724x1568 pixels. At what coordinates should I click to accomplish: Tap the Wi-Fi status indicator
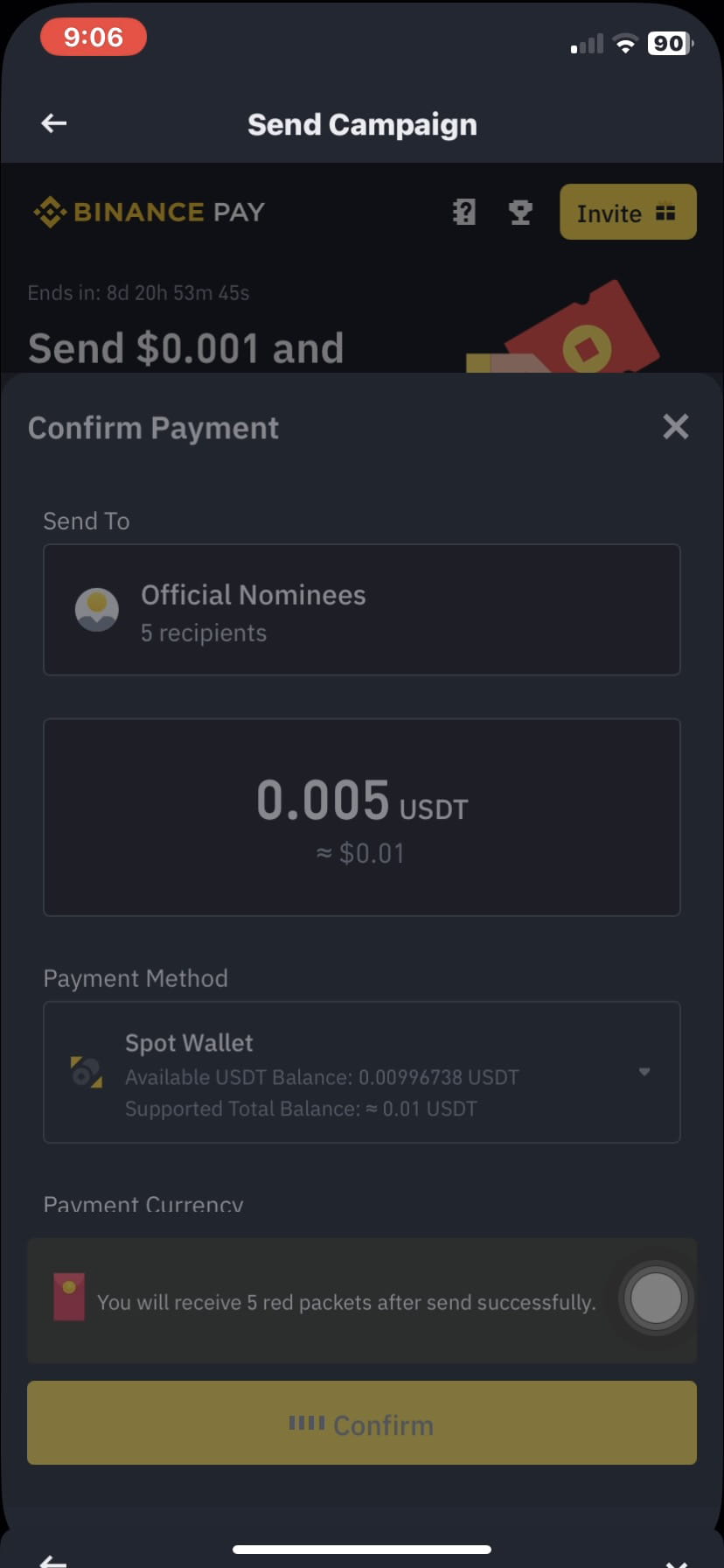pos(624,44)
